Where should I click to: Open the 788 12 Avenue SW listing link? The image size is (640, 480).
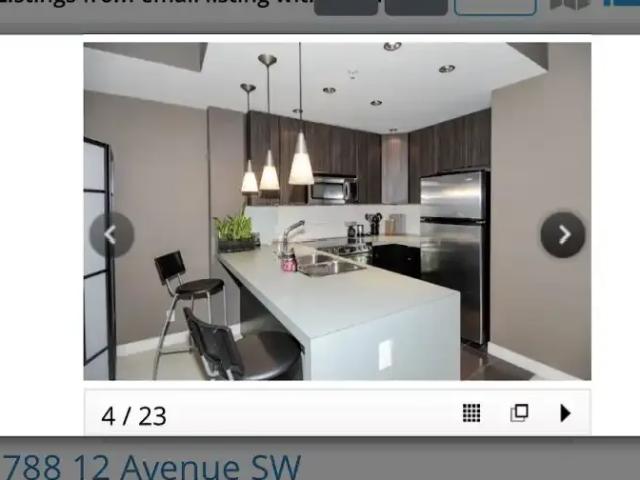pos(150,465)
